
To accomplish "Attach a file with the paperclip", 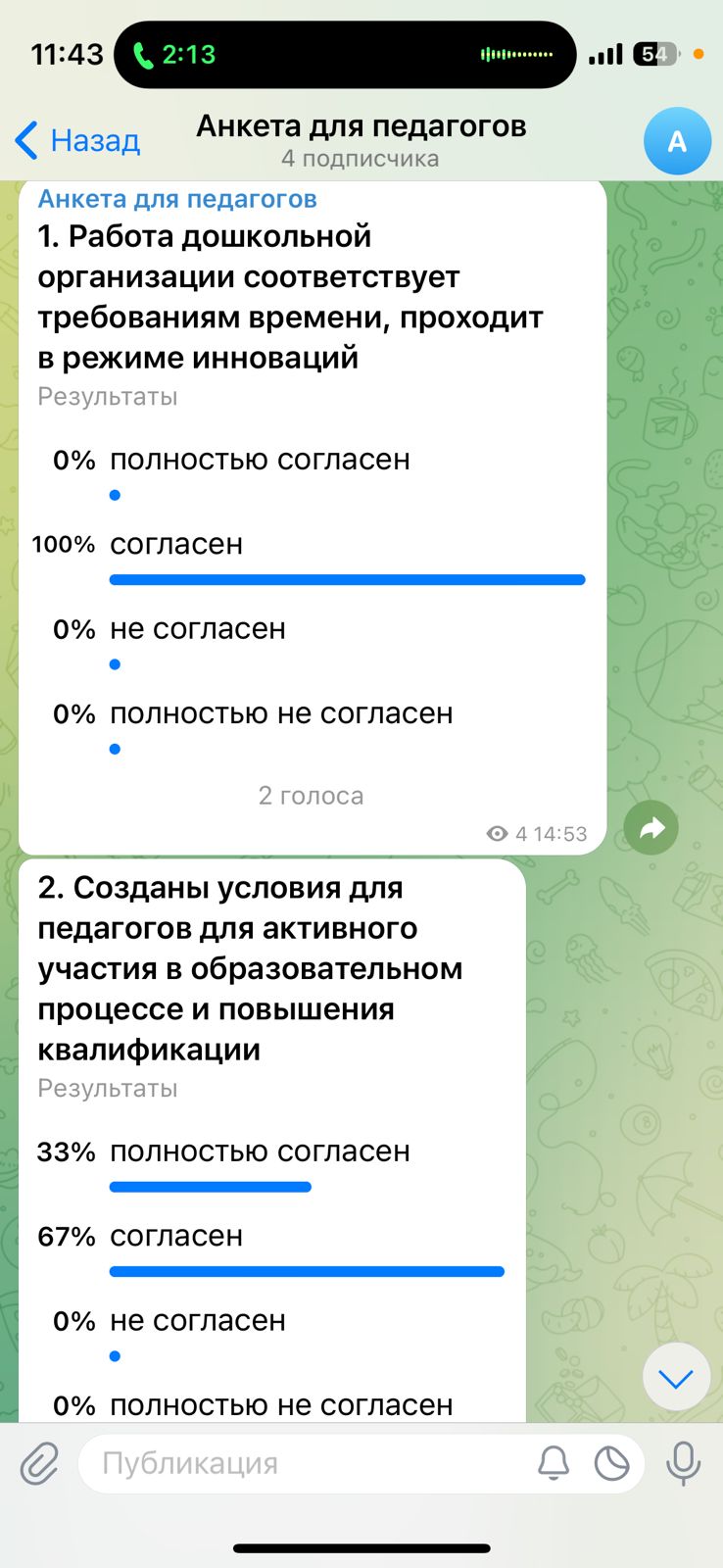I will tap(39, 1464).
